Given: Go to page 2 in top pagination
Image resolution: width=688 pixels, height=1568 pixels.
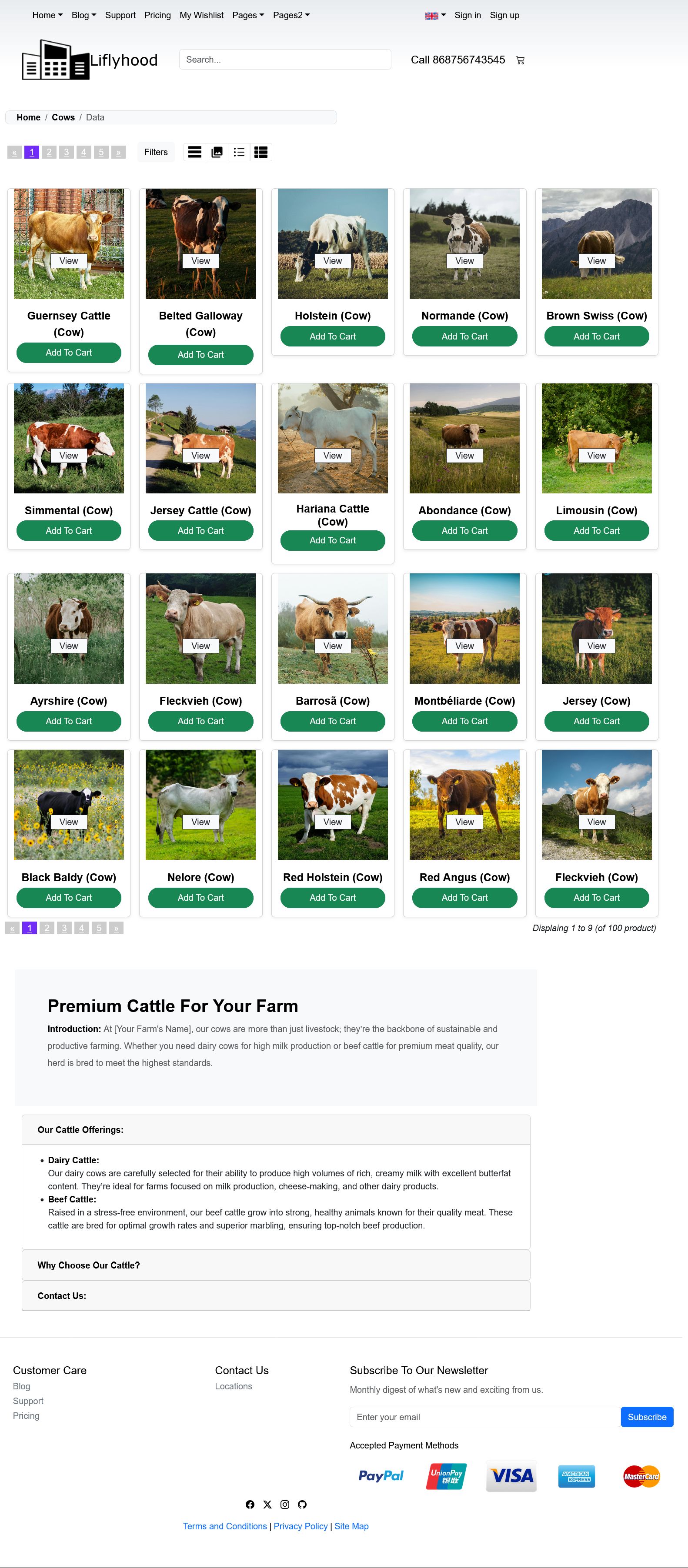Looking at the screenshot, I should [x=49, y=152].
